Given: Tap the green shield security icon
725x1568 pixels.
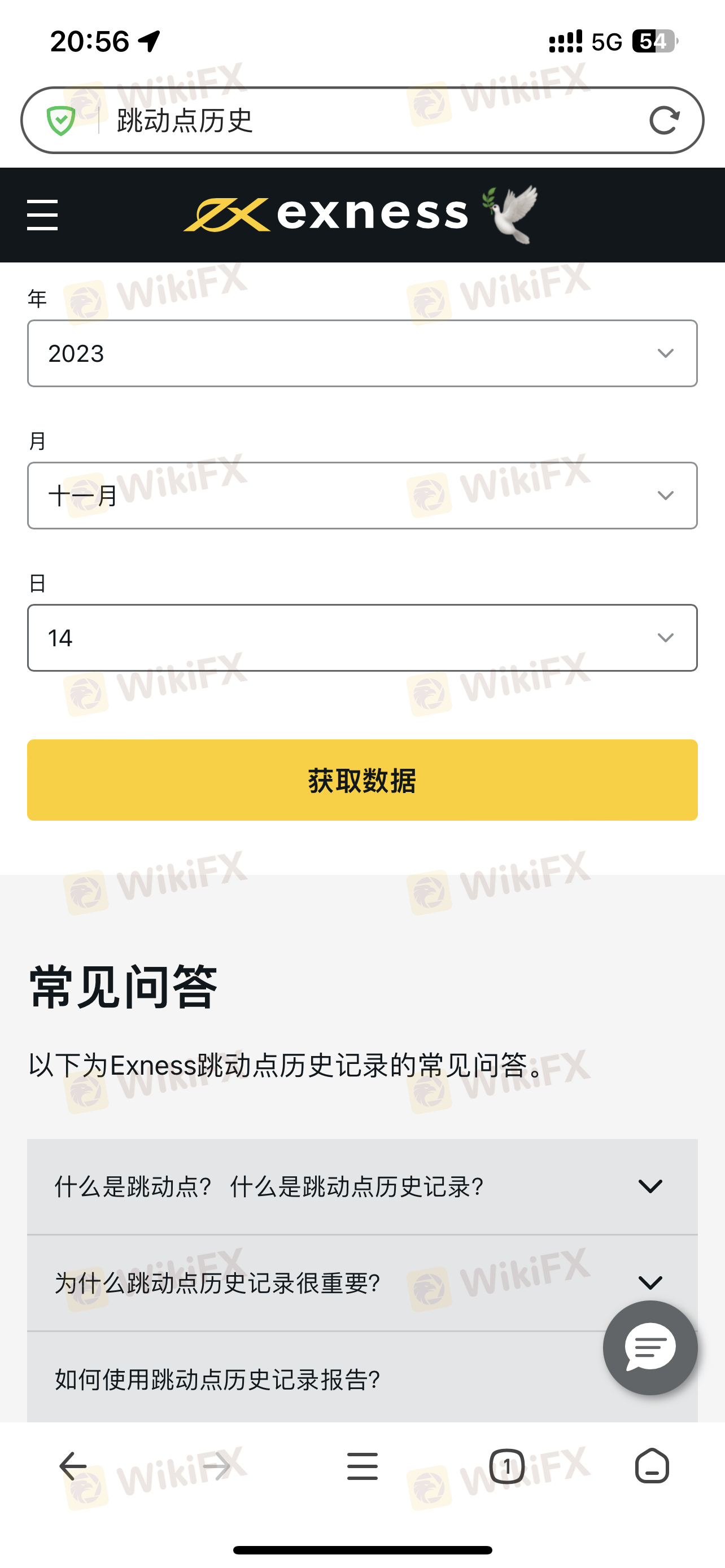Looking at the screenshot, I should pyautogui.click(x=61, y=120).
